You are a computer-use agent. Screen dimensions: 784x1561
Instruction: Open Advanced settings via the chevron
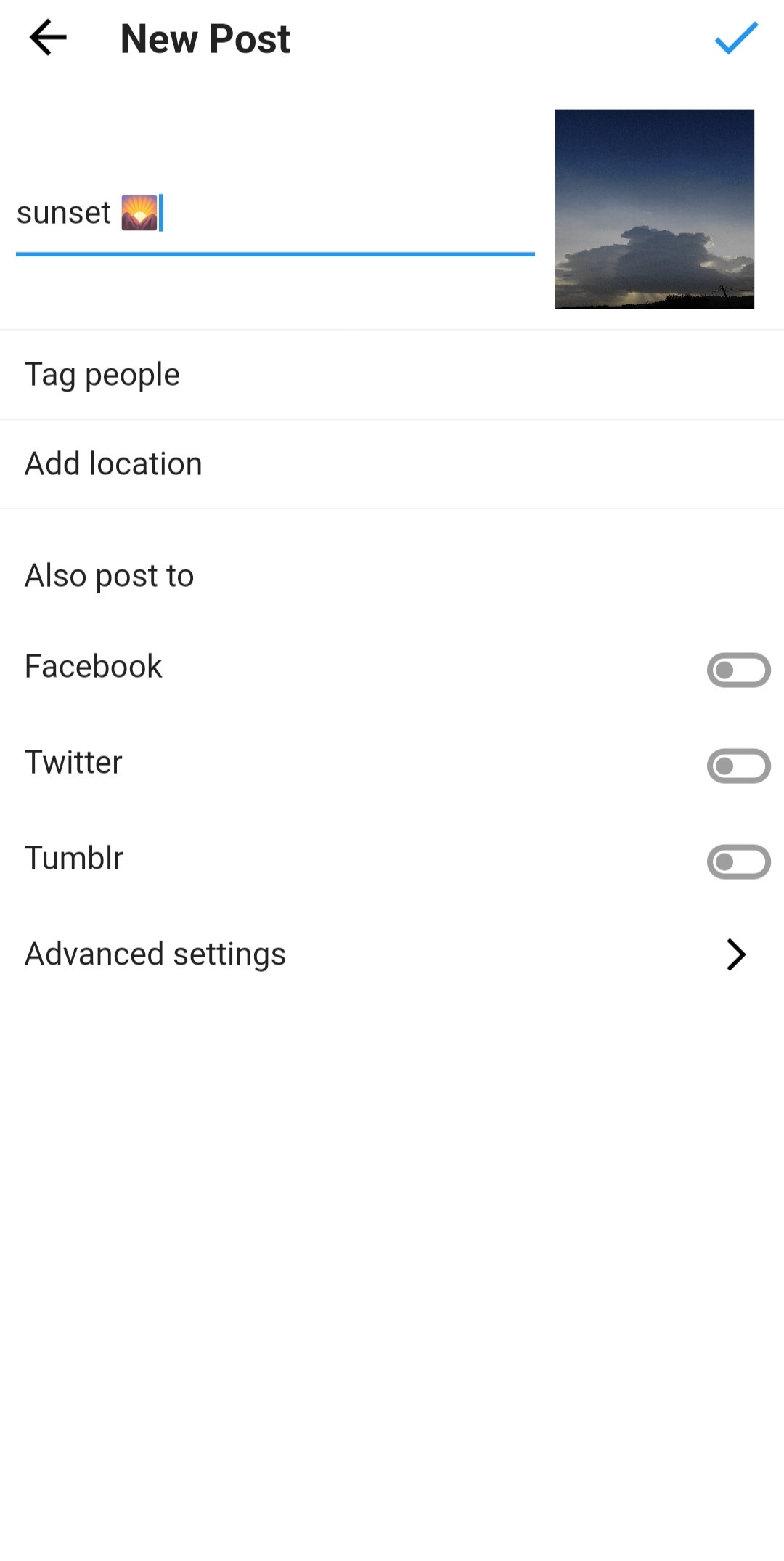[735, 954]
